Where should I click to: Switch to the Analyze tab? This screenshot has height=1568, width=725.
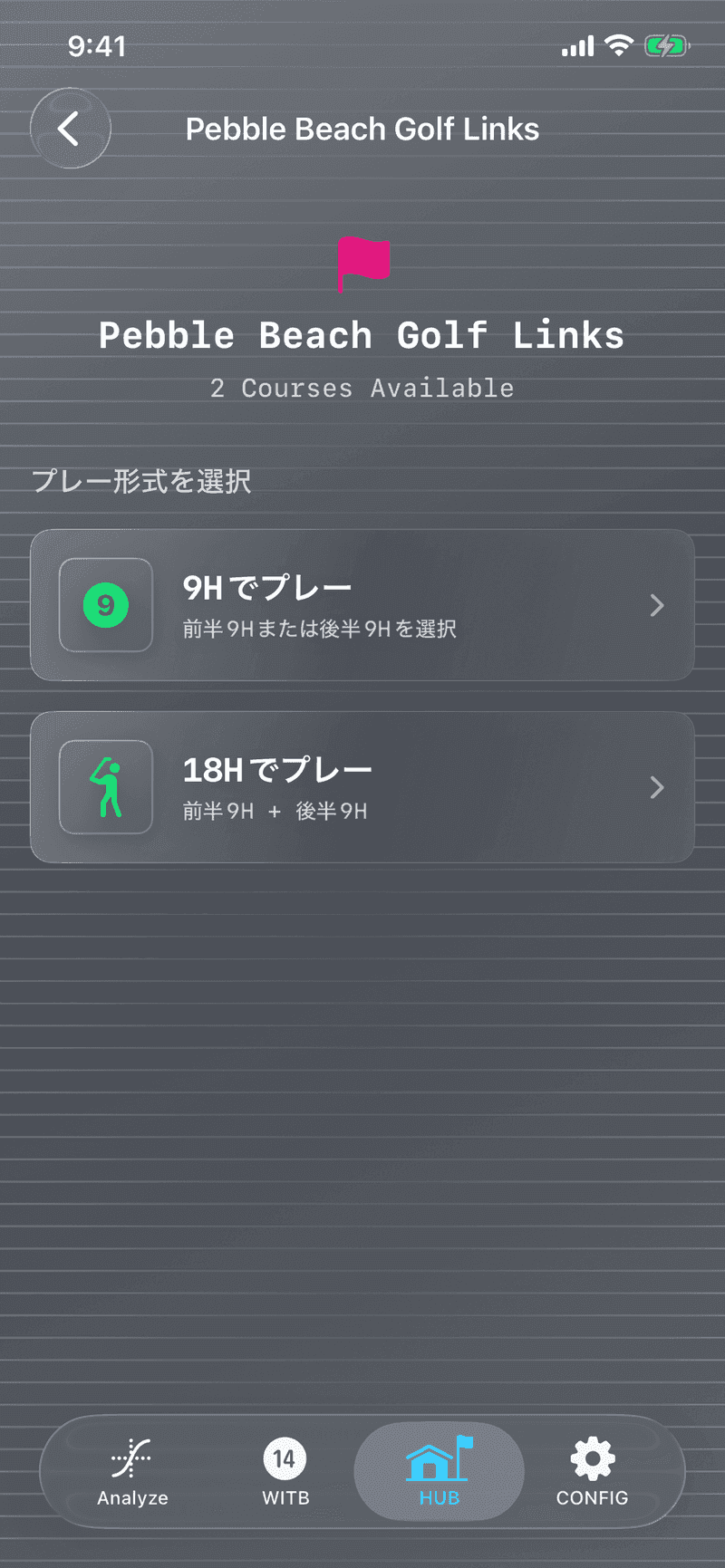coord(132,1471)
